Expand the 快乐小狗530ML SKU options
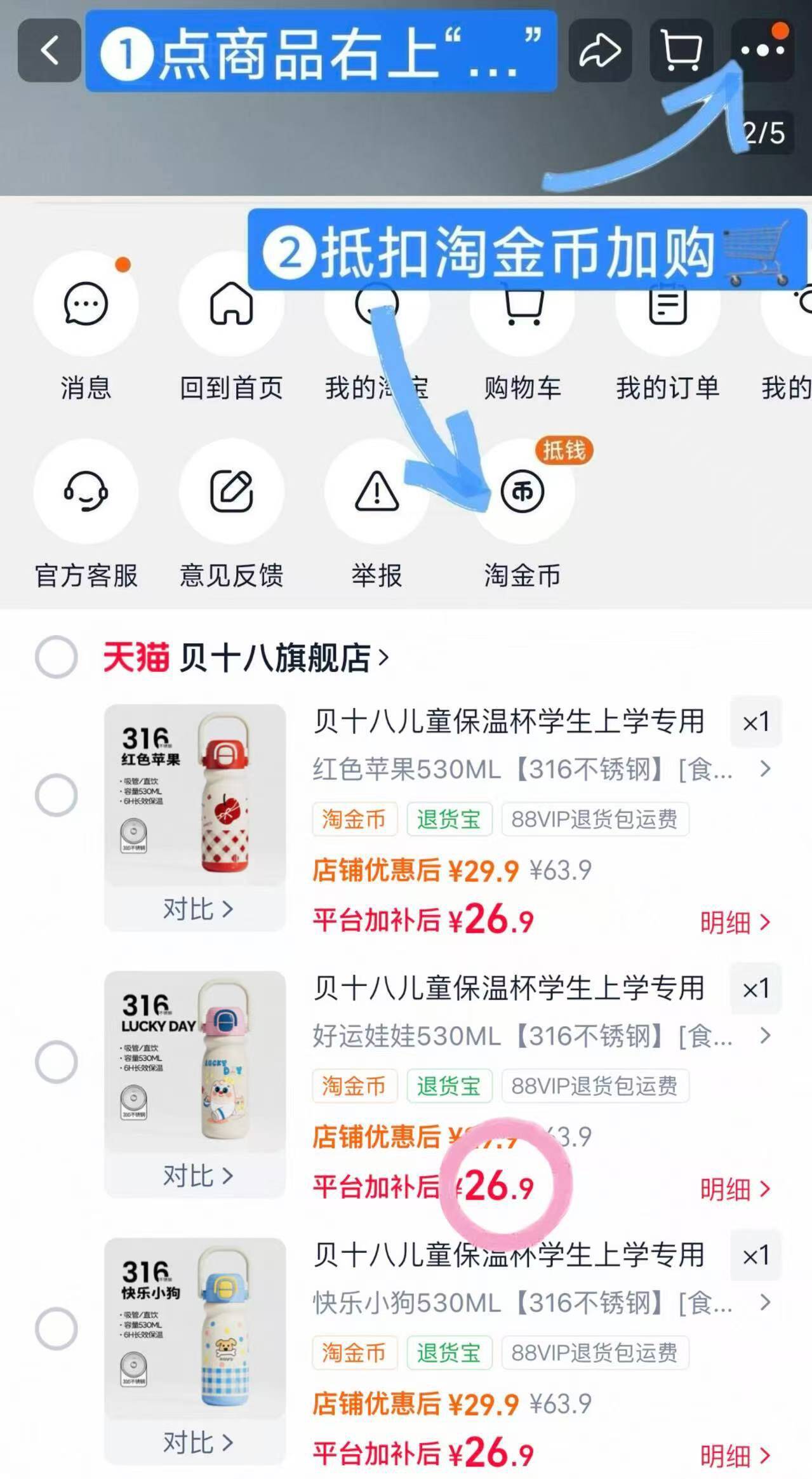The width and height of the screenshot is (812, 1479). pos(764,1302)
